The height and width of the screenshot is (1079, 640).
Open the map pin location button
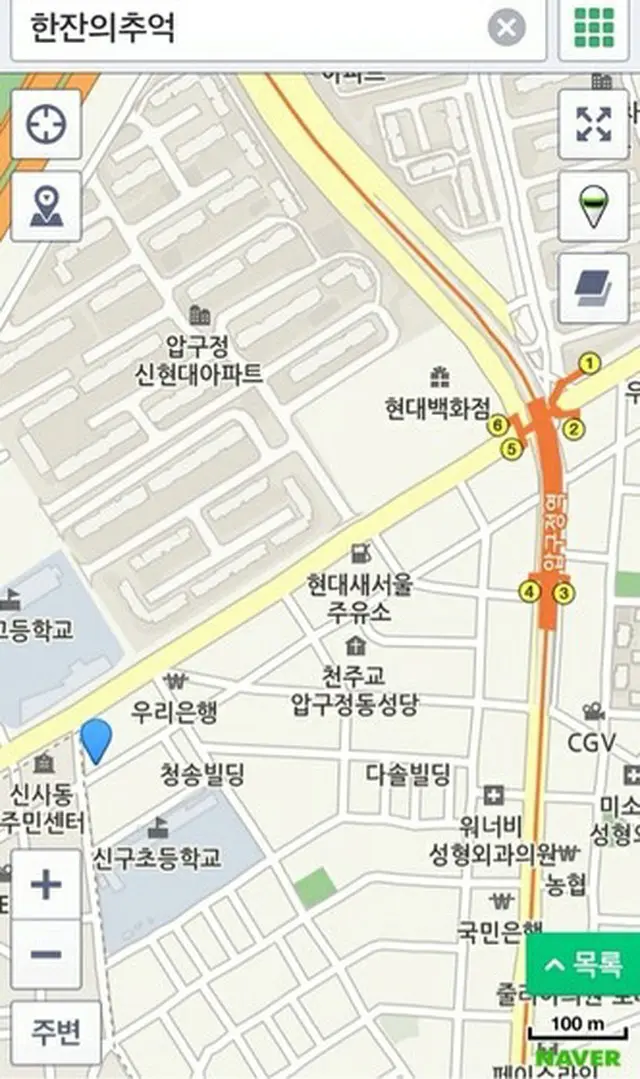(x=46, y=206)
